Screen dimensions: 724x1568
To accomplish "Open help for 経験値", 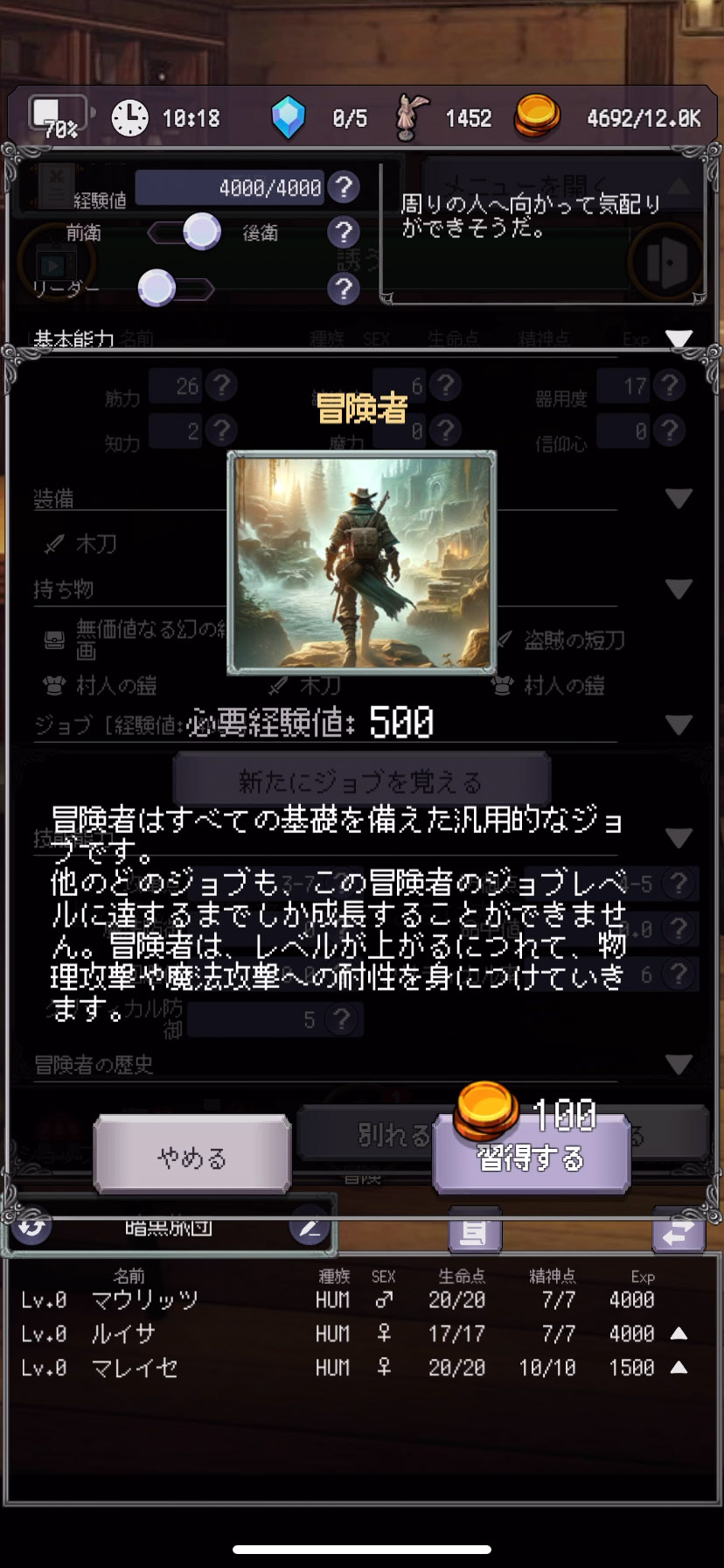I will 344,186.
